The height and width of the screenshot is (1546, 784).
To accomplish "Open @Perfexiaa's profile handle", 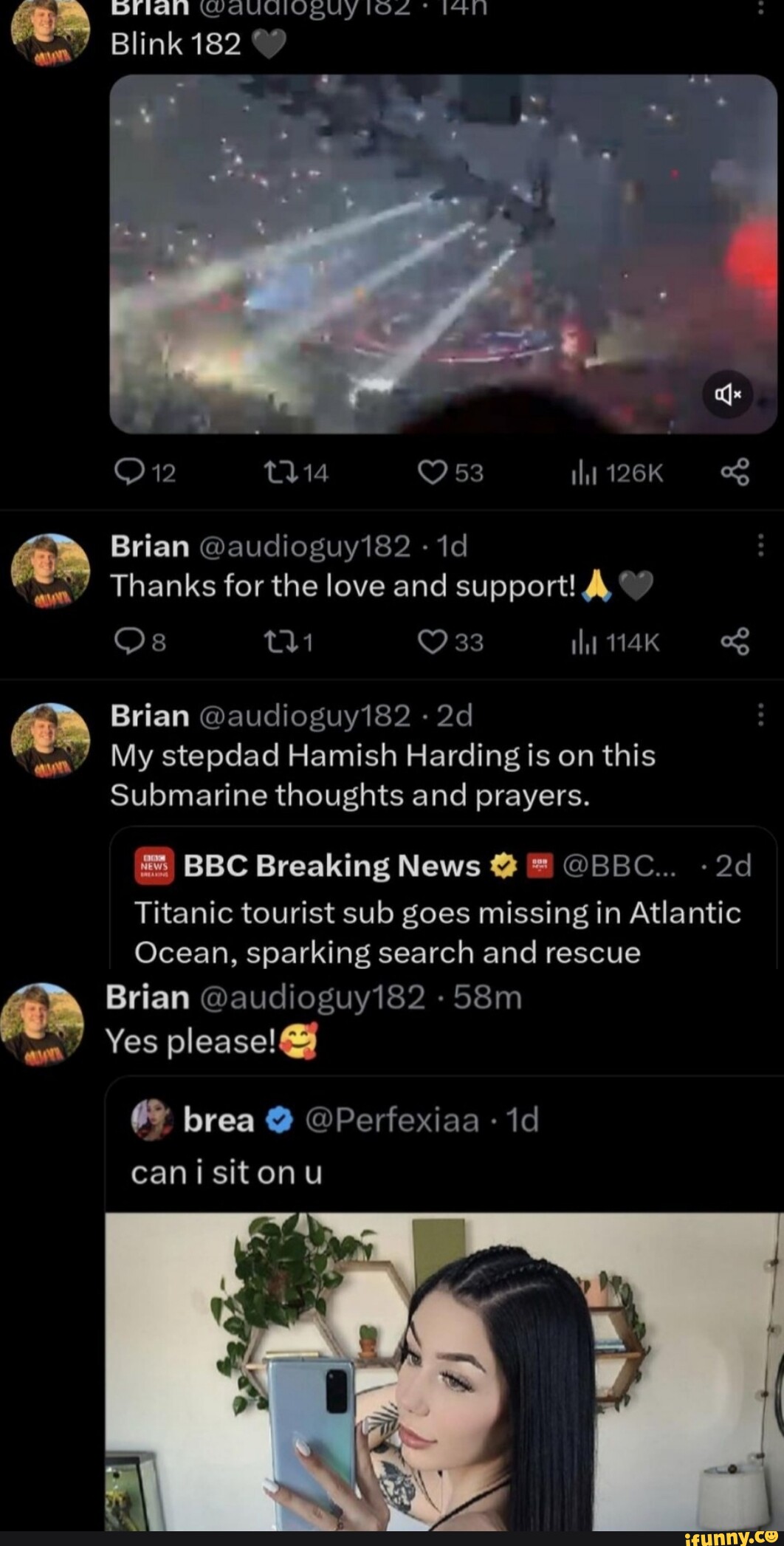I will [393, 1121].
